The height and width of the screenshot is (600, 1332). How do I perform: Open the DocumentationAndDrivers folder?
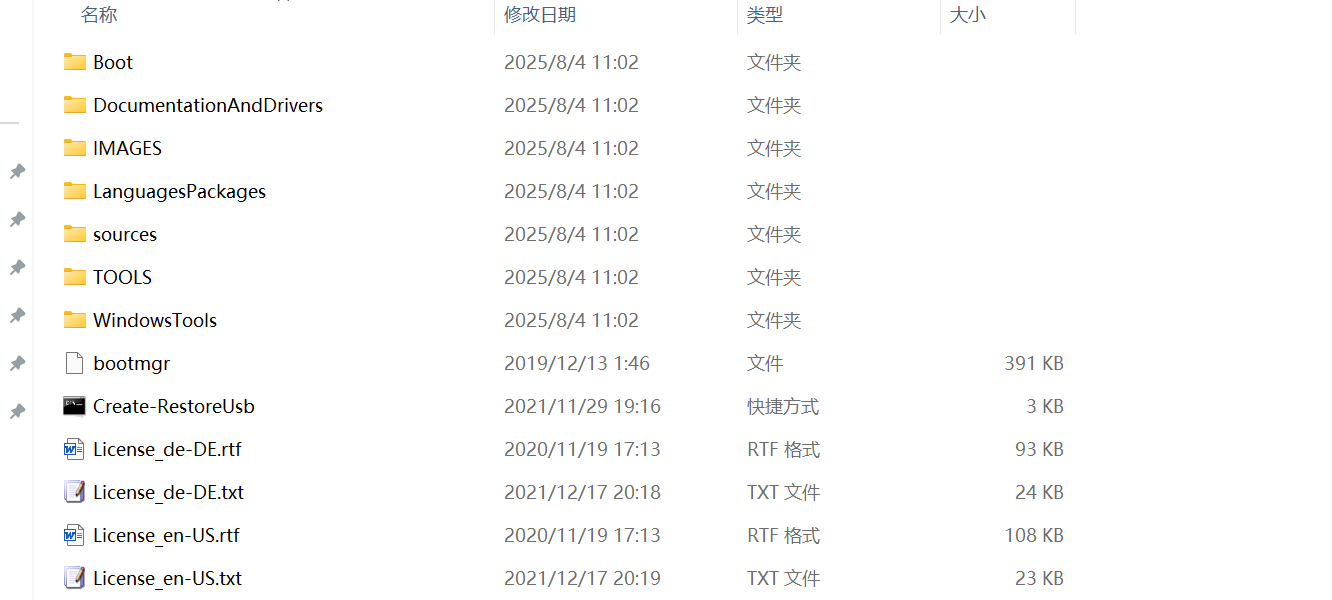click(x=207, y=105)
